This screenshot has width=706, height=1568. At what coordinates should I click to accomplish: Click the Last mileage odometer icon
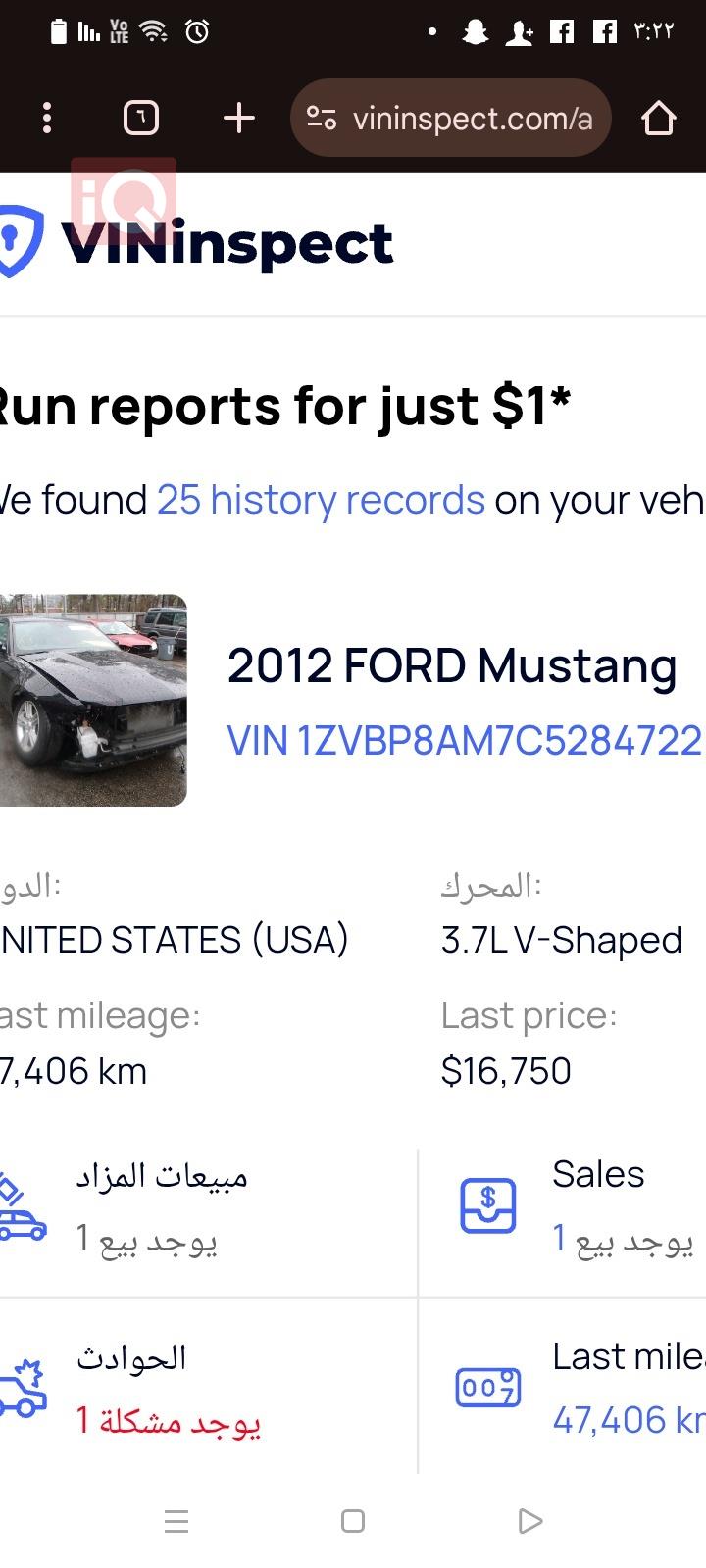[x=486, y=1388]
